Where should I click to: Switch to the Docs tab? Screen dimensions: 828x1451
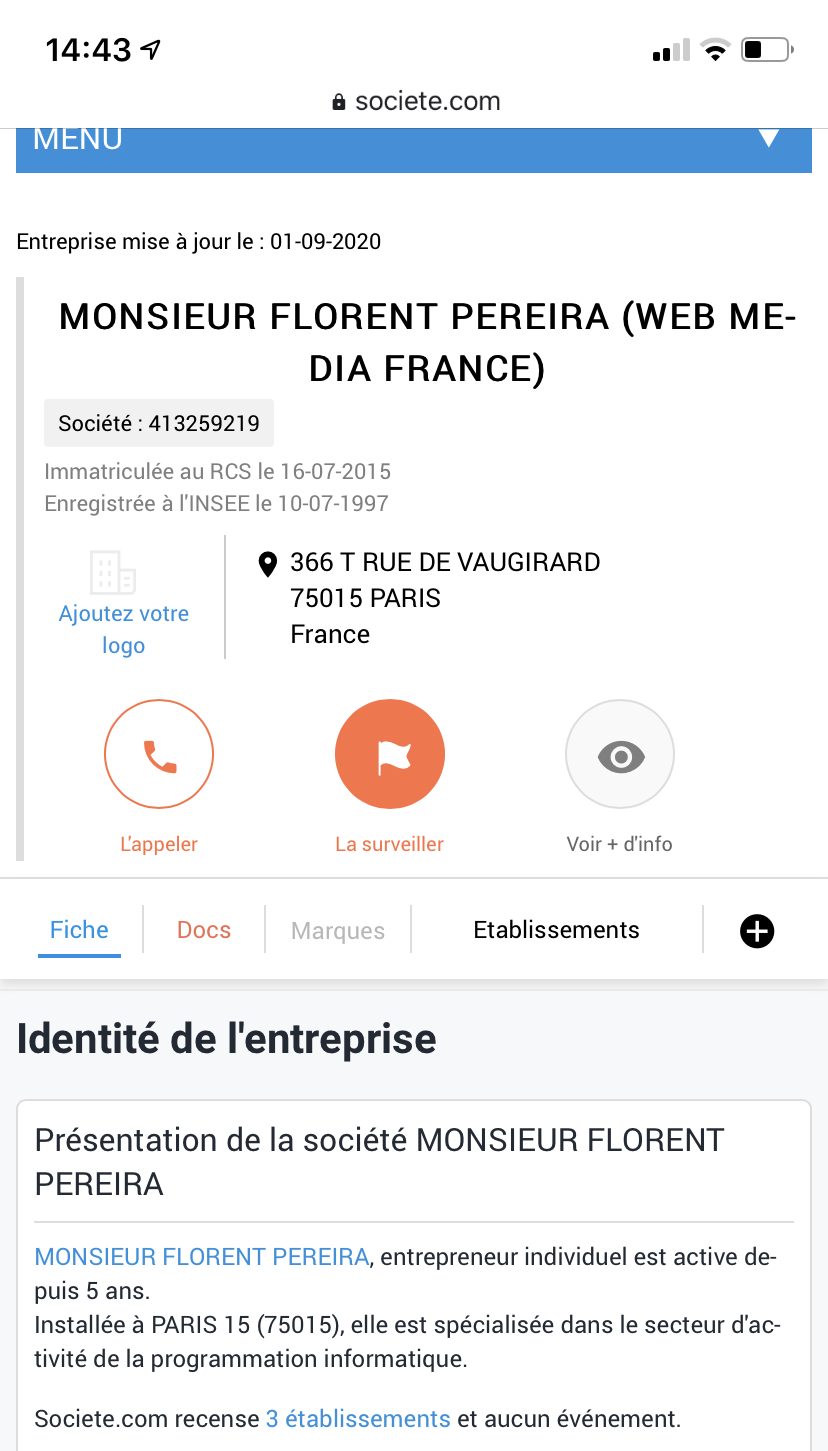[x=204, y=930]
